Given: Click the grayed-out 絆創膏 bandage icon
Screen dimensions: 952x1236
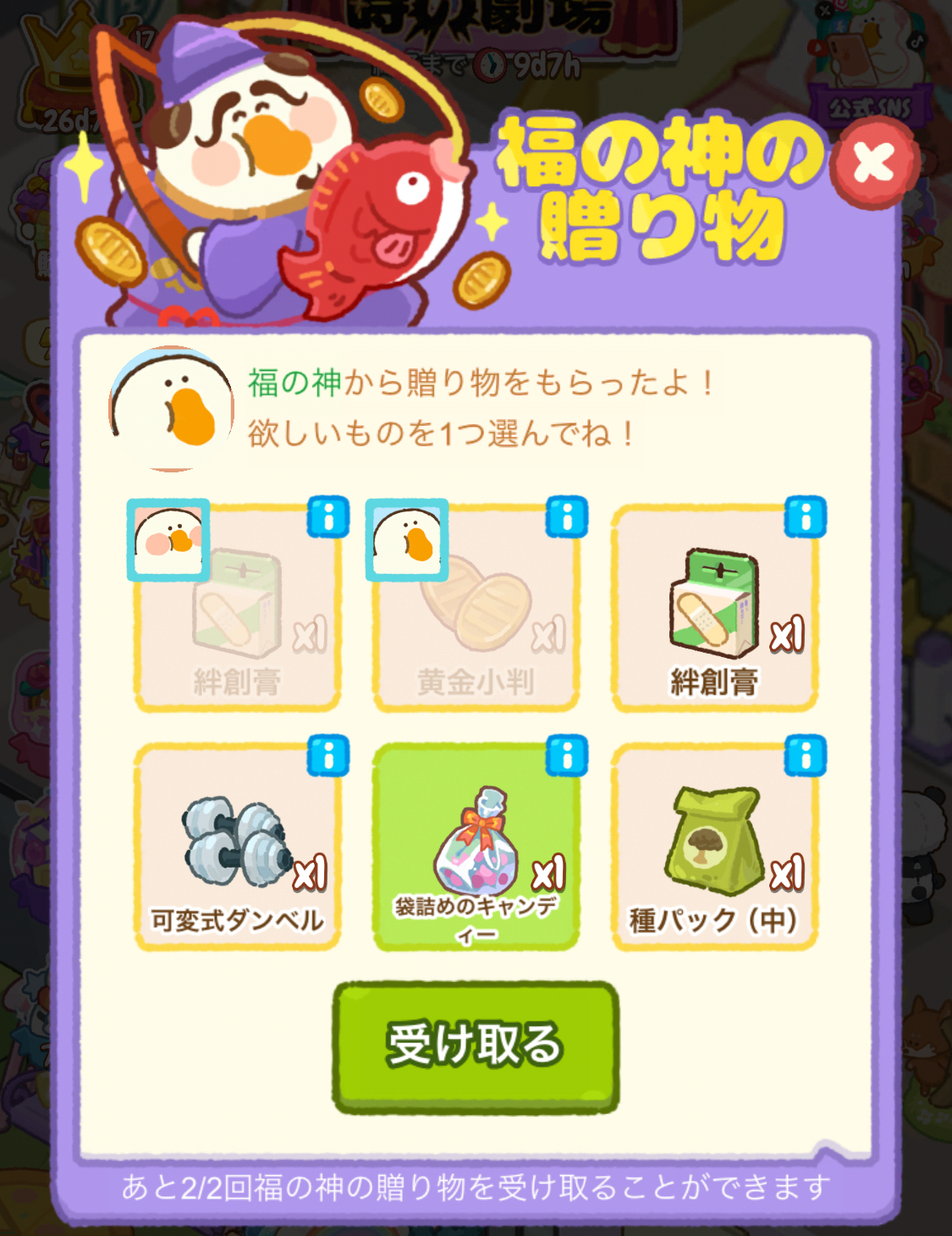Looking at the screenshot, I should 237,605.
